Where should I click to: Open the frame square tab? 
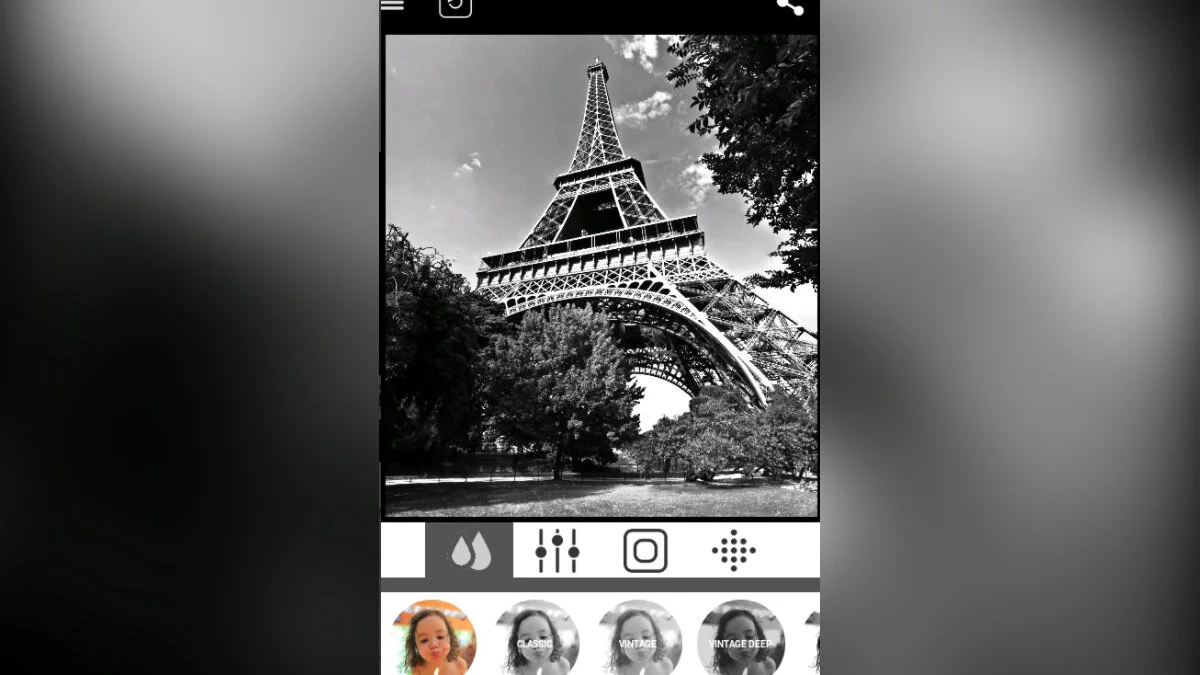(645, 550)
